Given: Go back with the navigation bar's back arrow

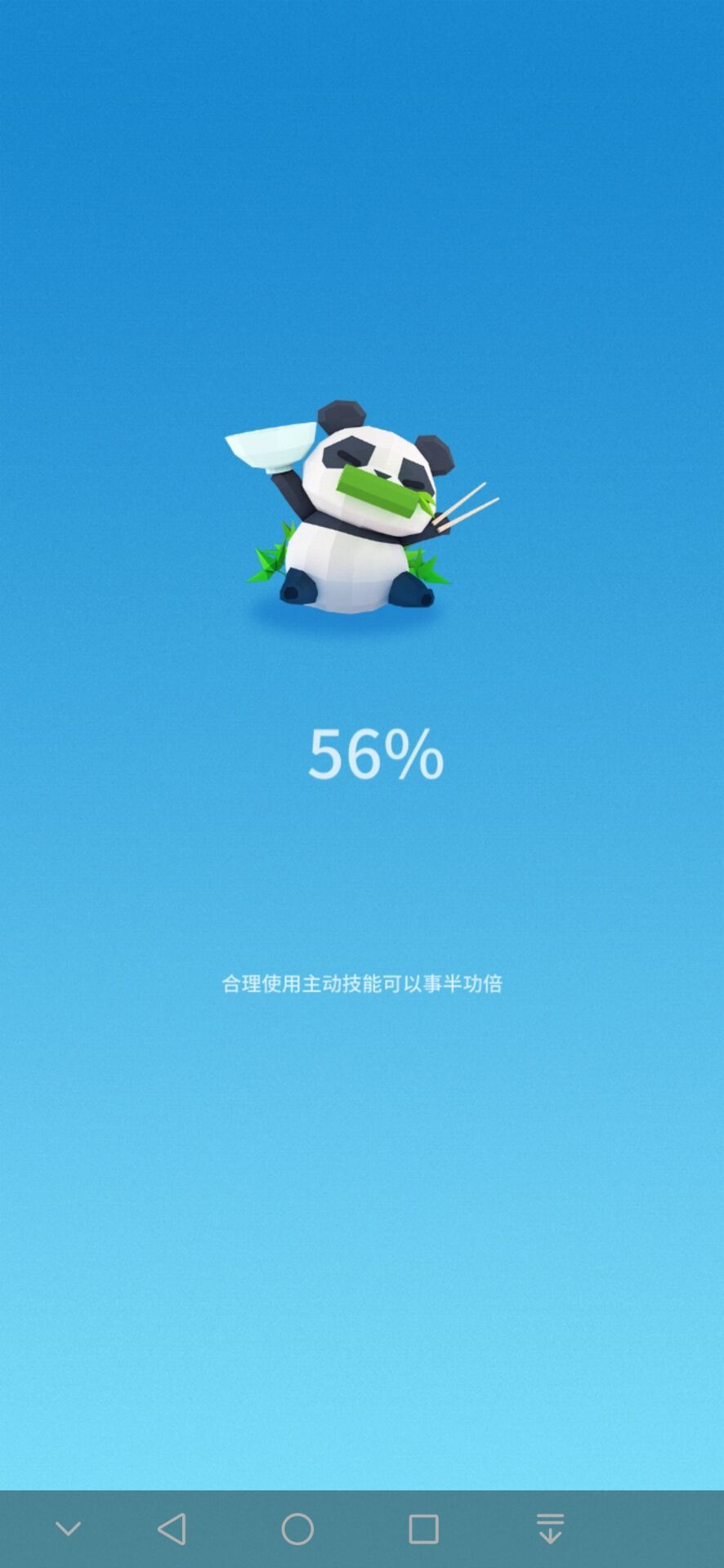Looking at the screenshot, I should [172, 1529].
